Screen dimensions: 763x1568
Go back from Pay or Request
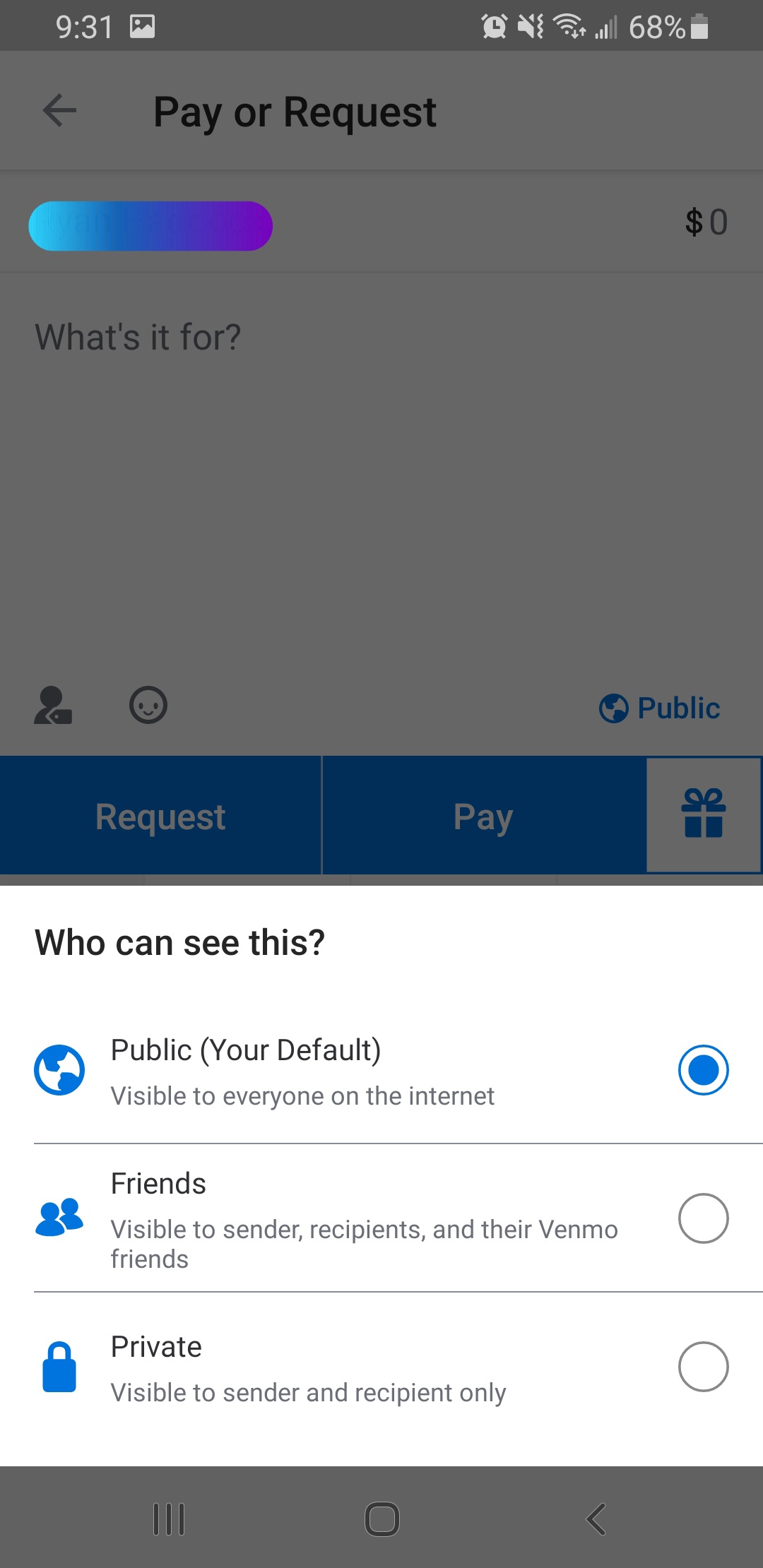point(59,111)
